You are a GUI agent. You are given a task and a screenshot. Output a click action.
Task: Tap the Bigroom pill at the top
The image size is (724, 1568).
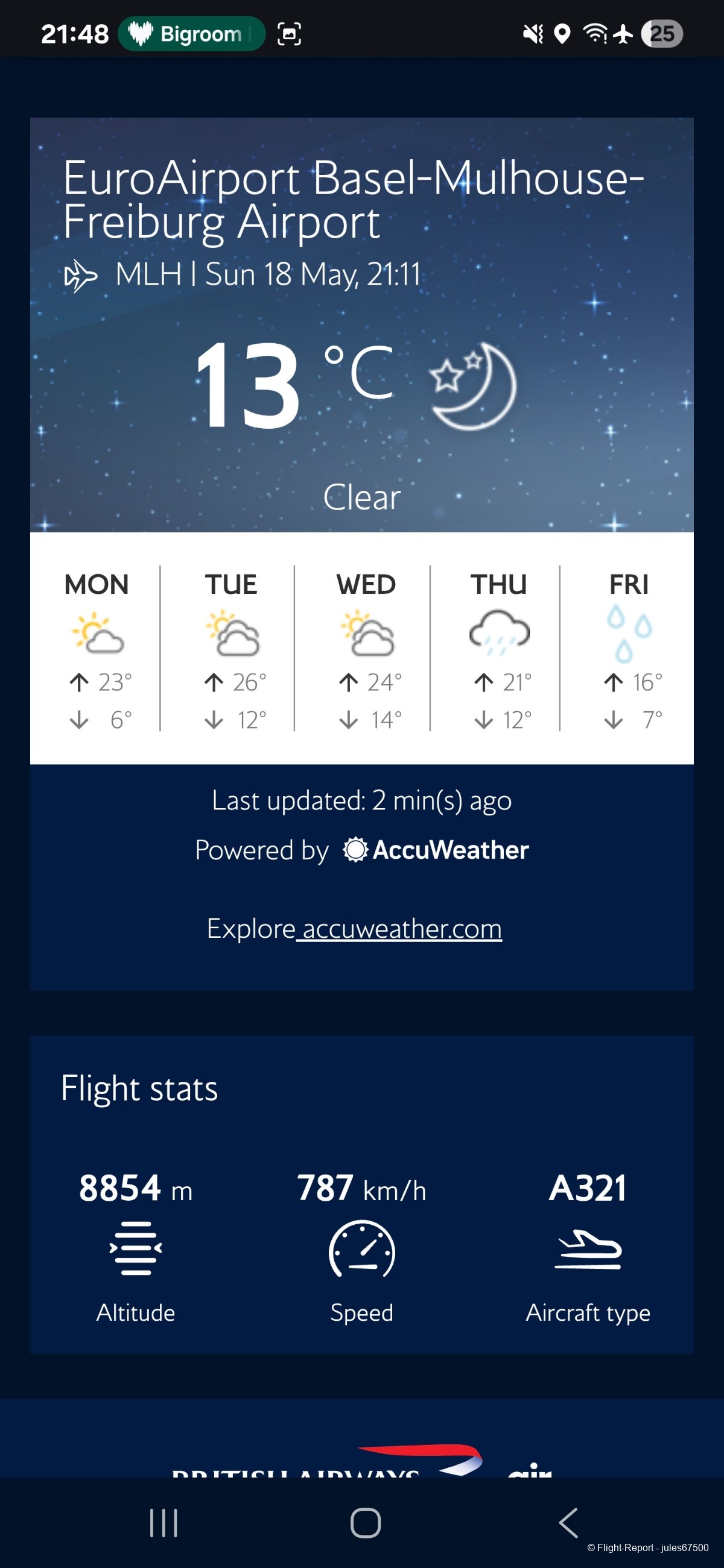tap(191, 34)
